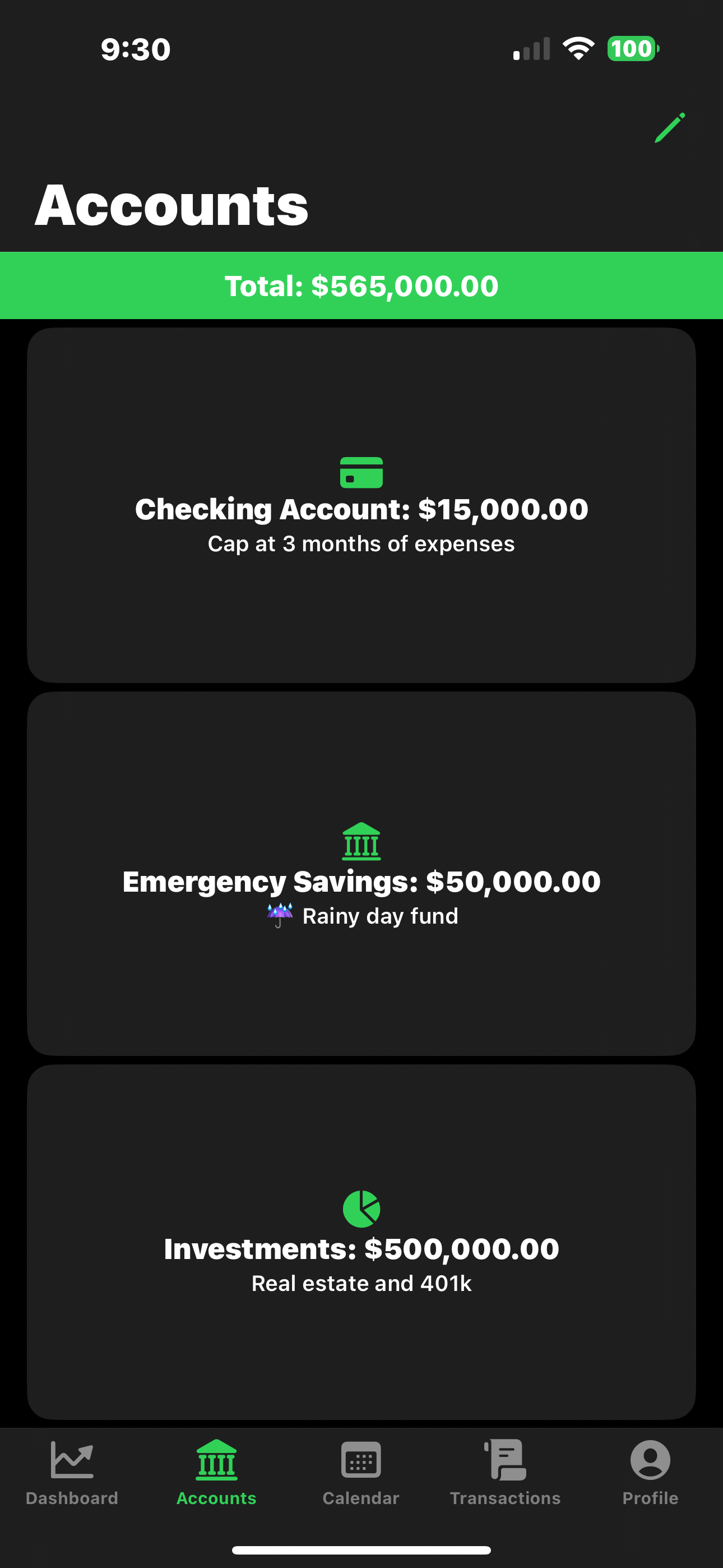Go to the Calendar tab

coord(361,1472)
